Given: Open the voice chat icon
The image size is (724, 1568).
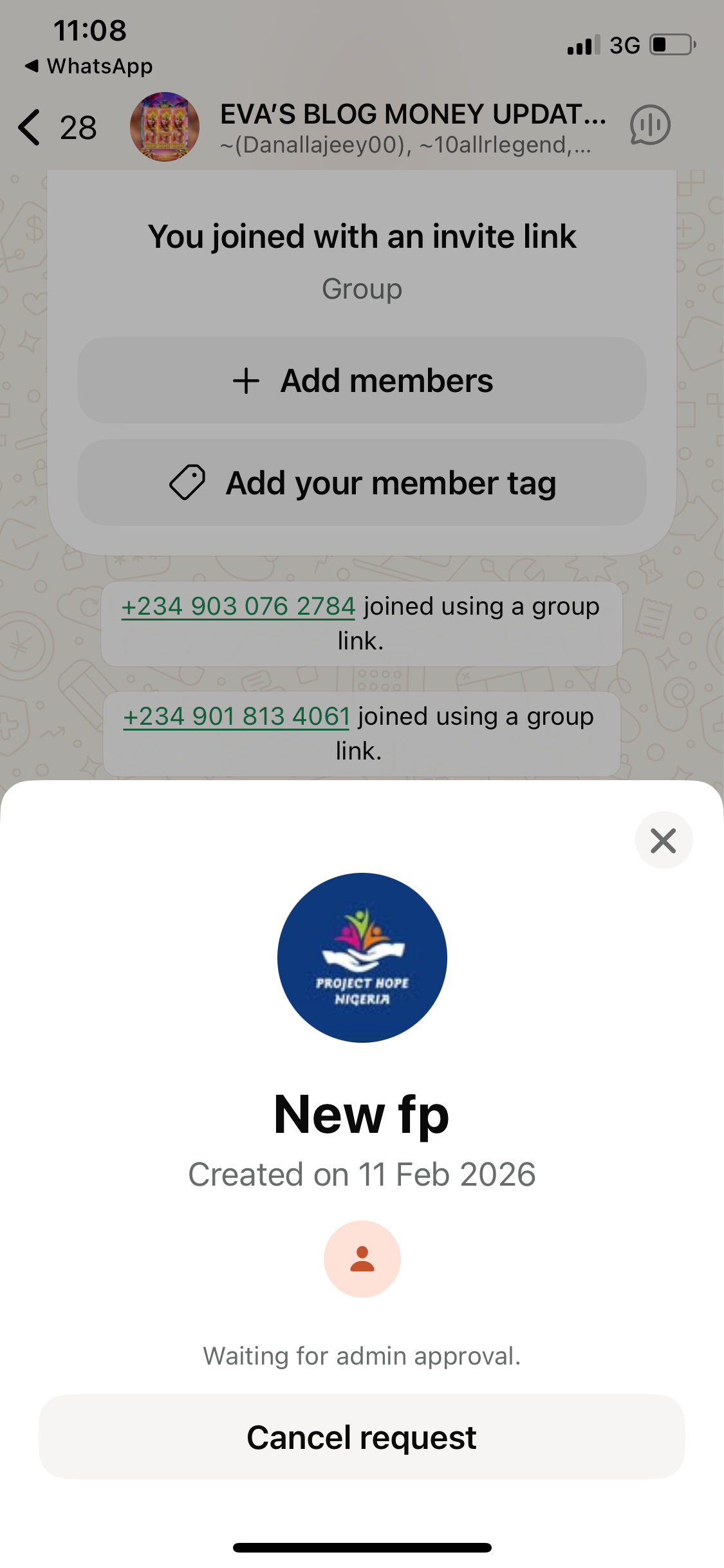Looking at the screenshot, I should (650, 126).
